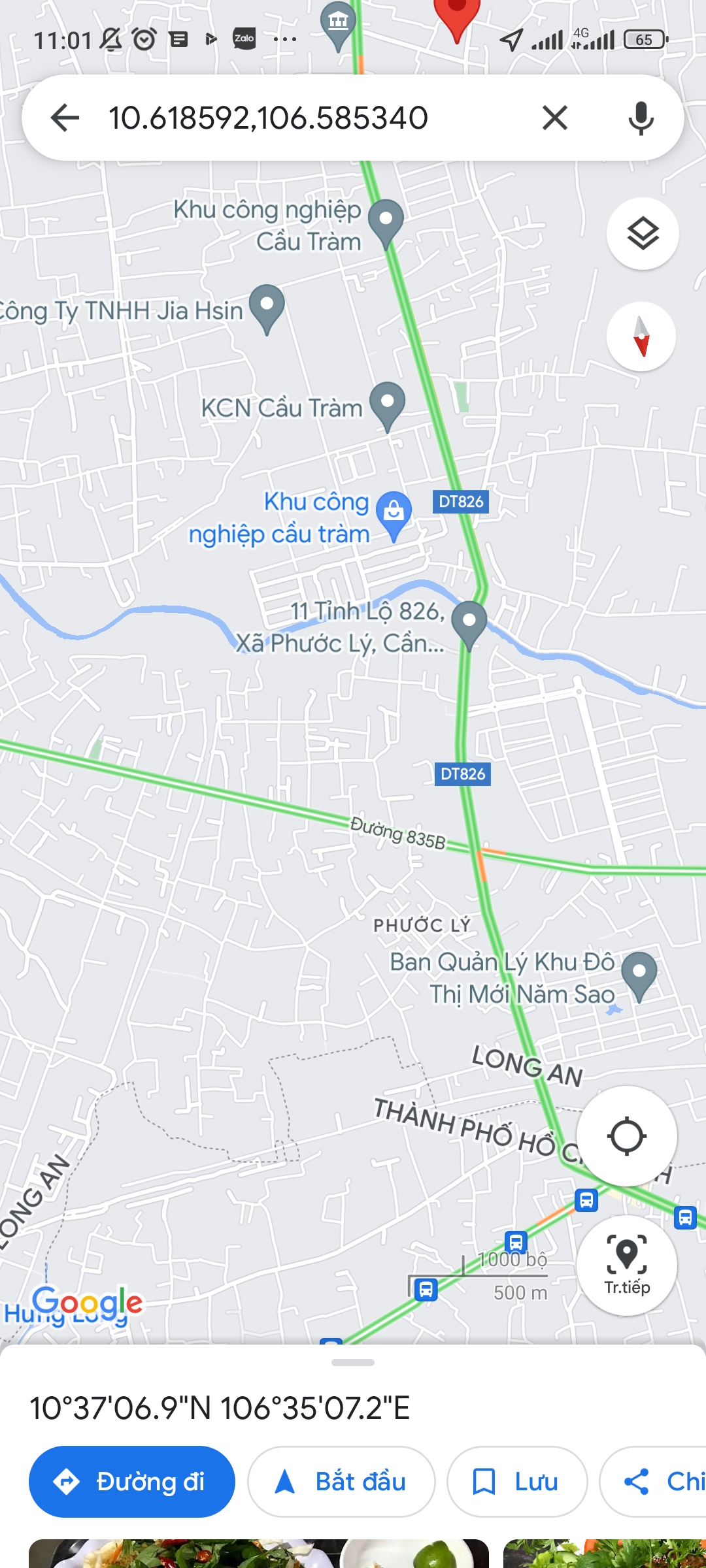Select the KCN Cầu Tràm place marker
706x1568 pixels.
click(387, 406)
